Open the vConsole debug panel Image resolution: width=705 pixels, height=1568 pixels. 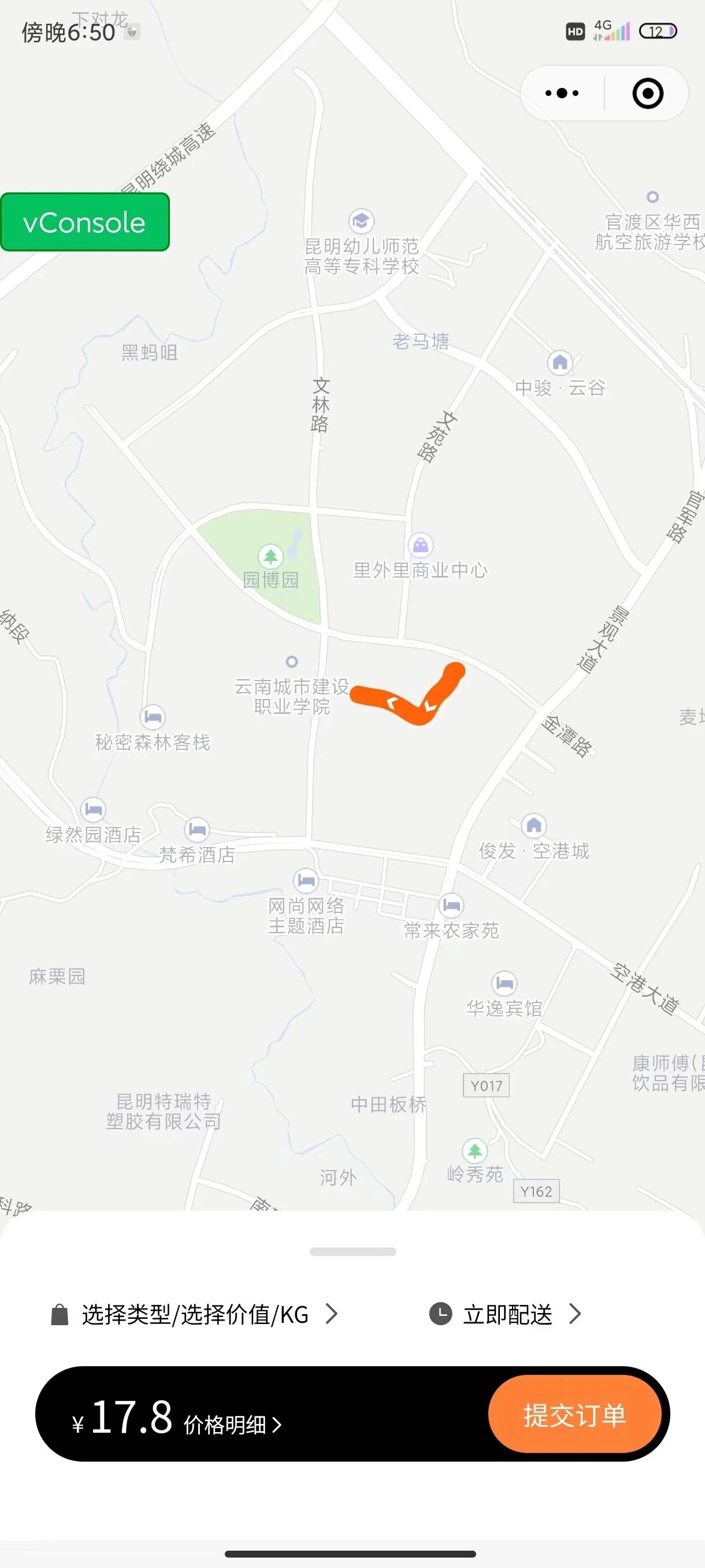pos(84,222)
